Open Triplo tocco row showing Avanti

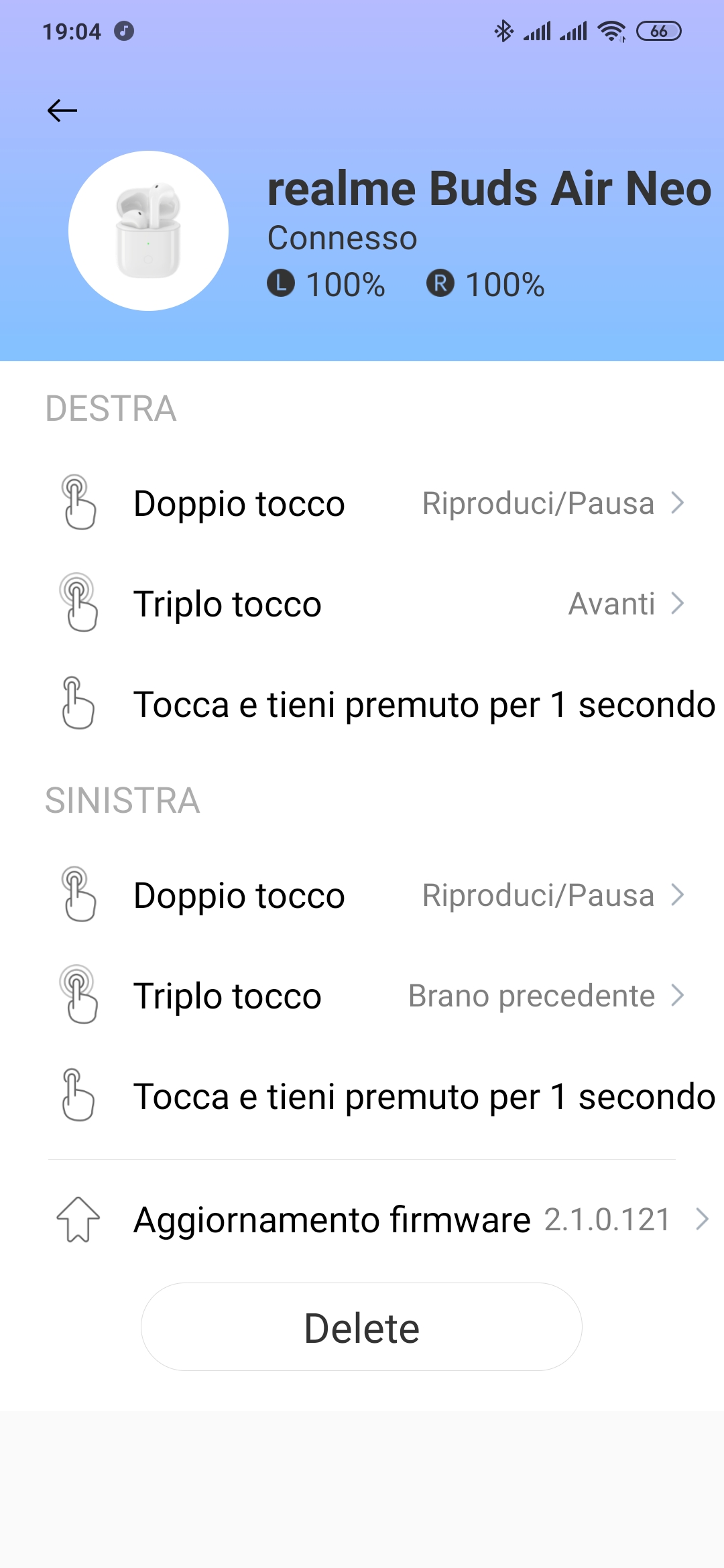[362, 604]
